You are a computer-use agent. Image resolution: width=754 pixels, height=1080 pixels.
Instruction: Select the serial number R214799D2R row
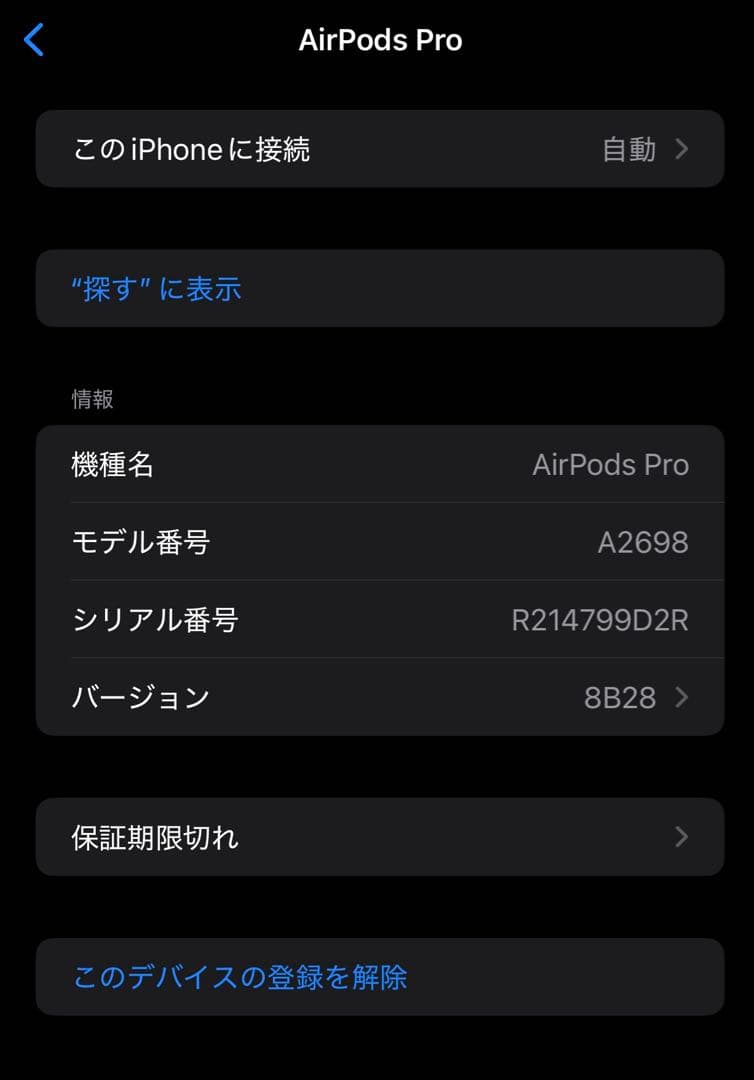point(377,620)
